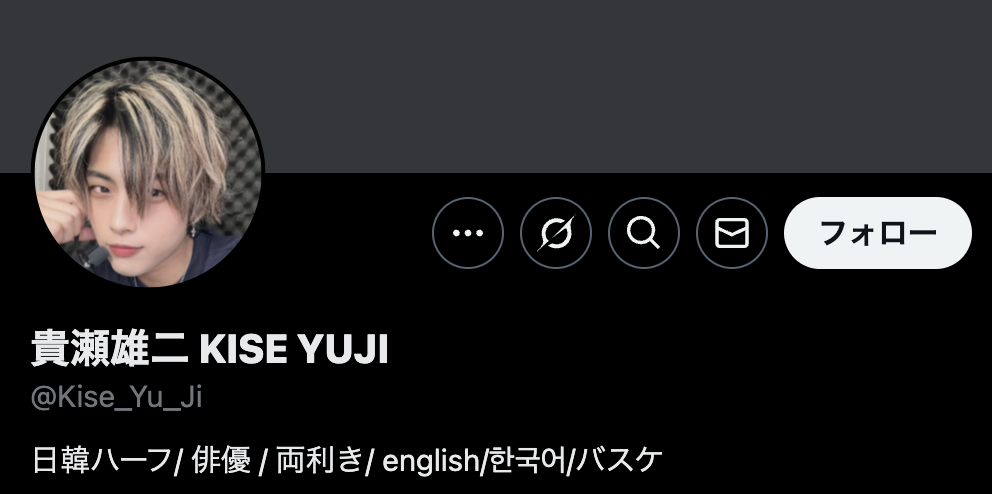Follow the account with フォロー button
Viewport: 992px width, 494px height.
[x=877, y=233]
